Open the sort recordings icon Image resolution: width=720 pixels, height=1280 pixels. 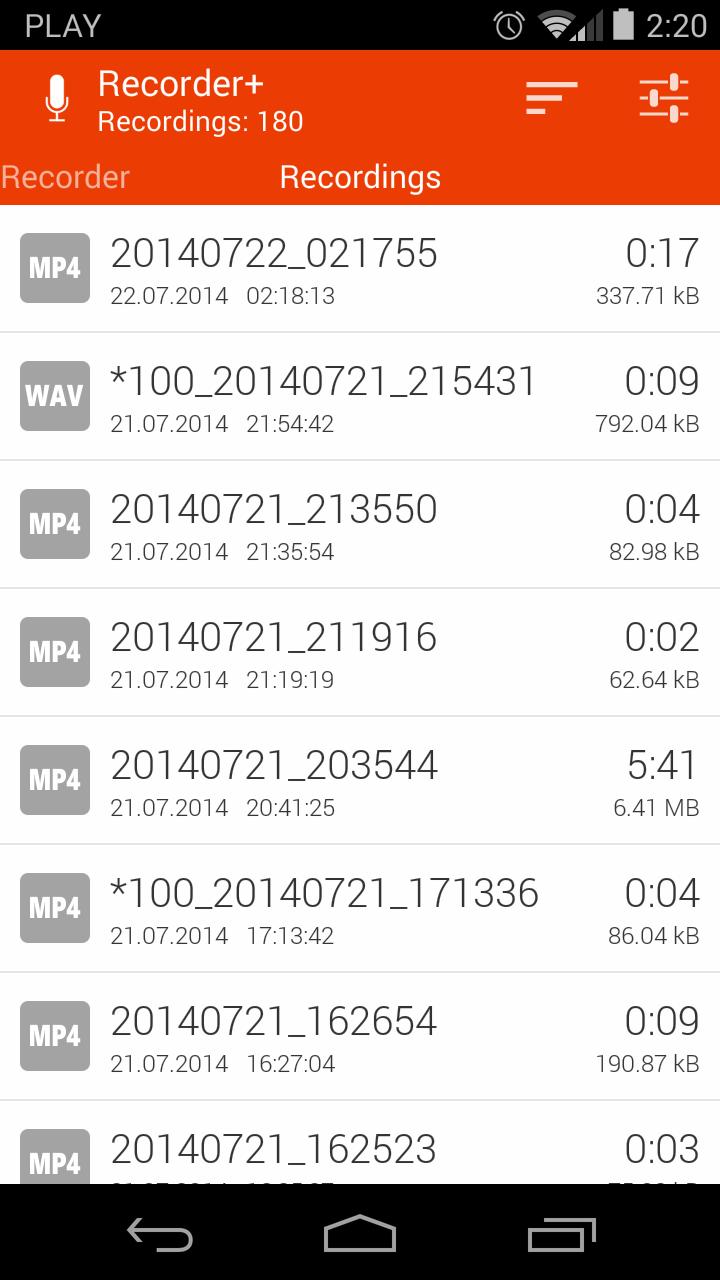pos(551,98)
